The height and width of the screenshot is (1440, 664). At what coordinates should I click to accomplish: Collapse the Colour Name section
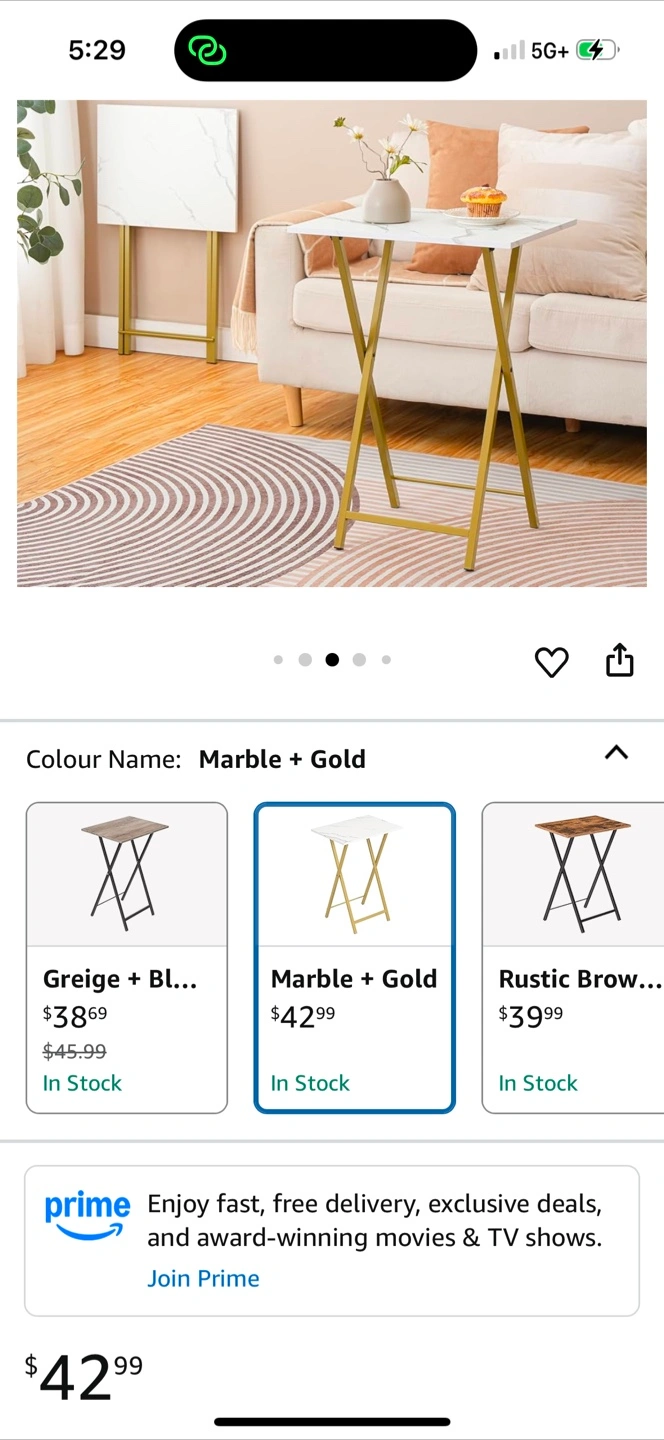(617, 753)
